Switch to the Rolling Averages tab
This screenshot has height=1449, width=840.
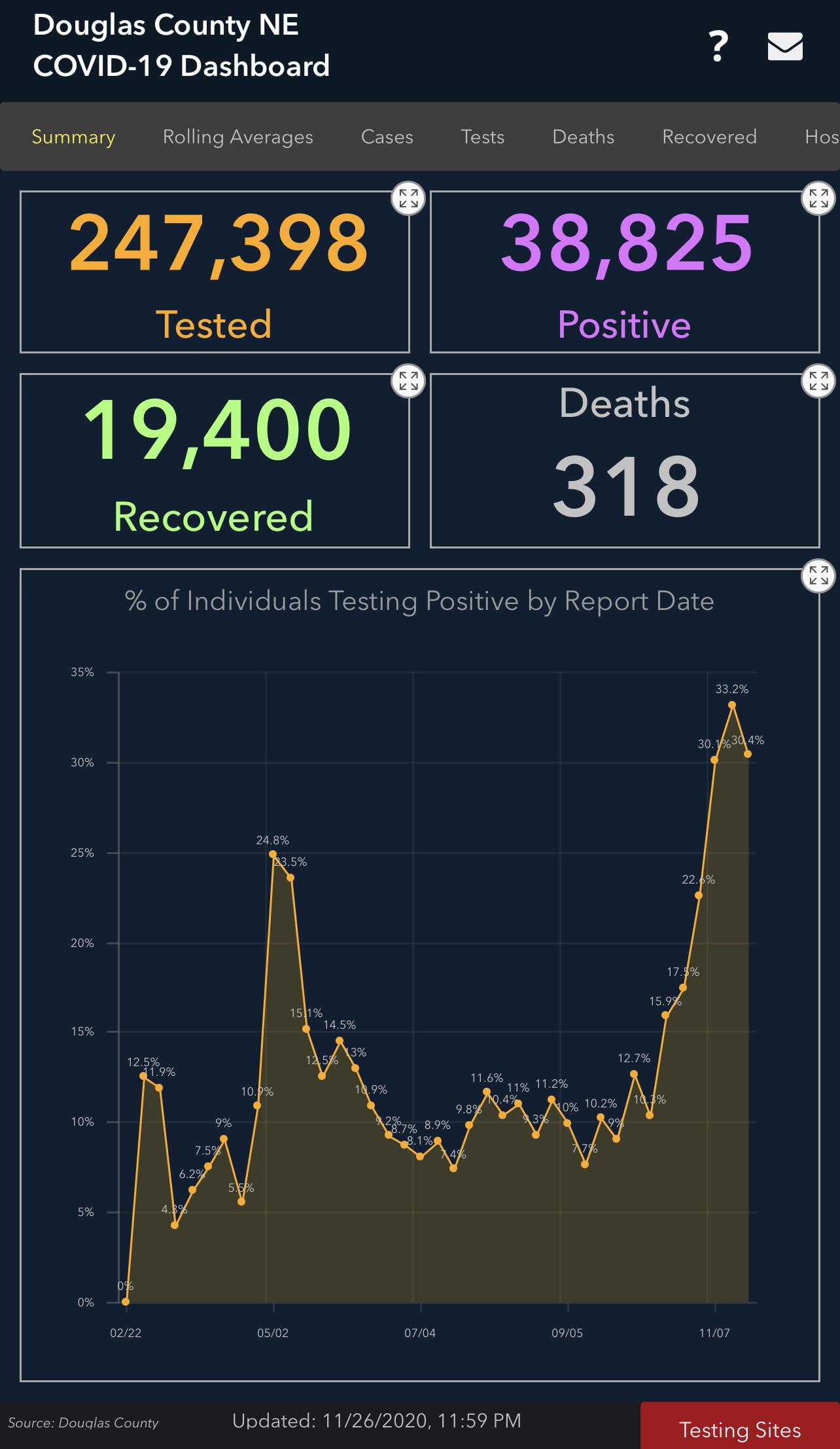click(x=237, y=137)
